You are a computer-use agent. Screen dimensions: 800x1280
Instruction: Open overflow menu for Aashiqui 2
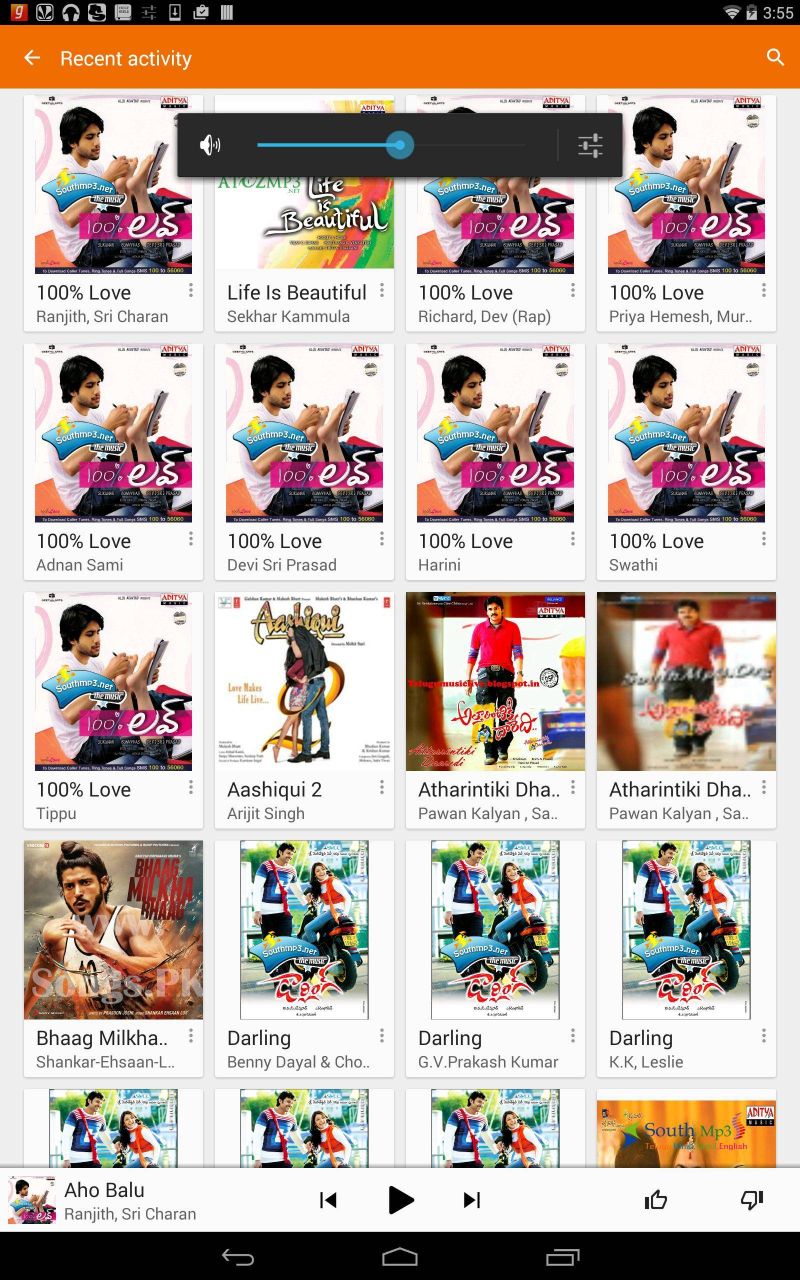pyautogui.click(x=381, y=788)
